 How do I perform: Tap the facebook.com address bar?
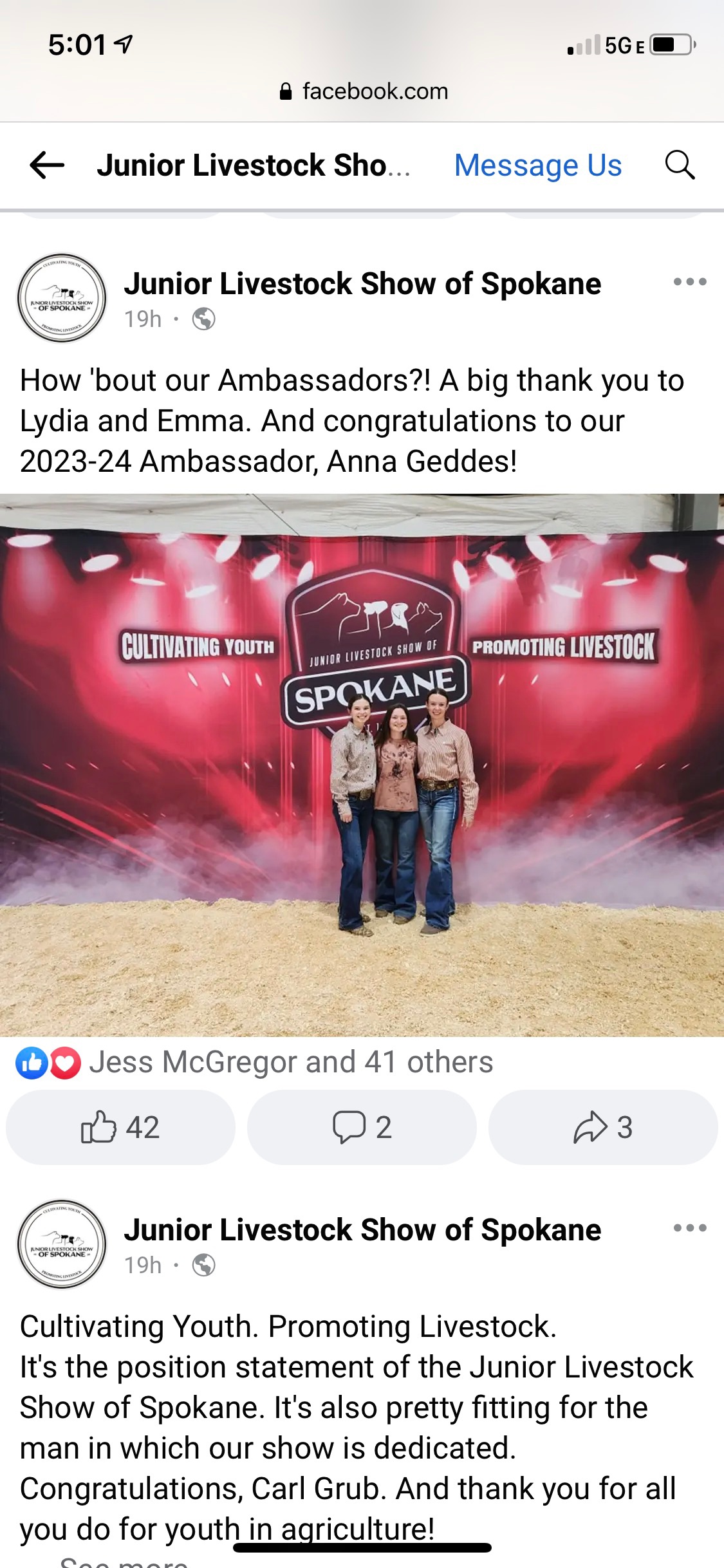364,91
